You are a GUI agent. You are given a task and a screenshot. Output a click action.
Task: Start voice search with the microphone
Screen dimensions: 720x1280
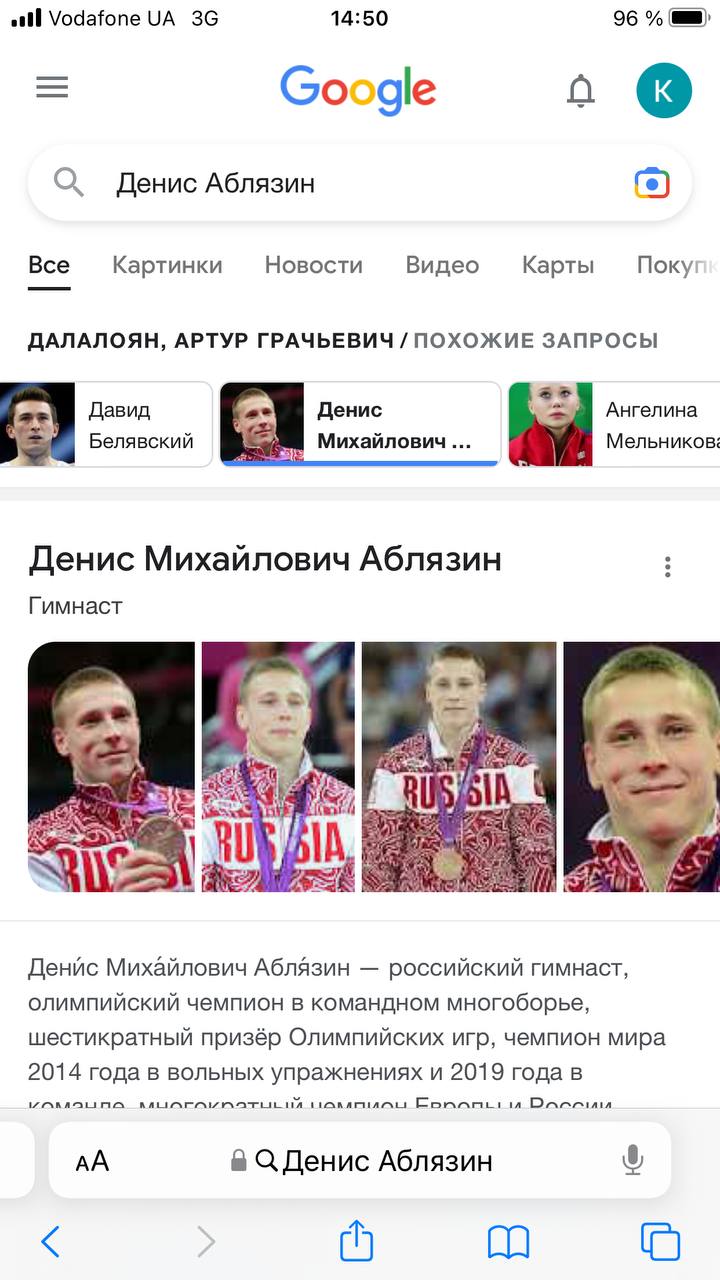[x=632, y=1161]
